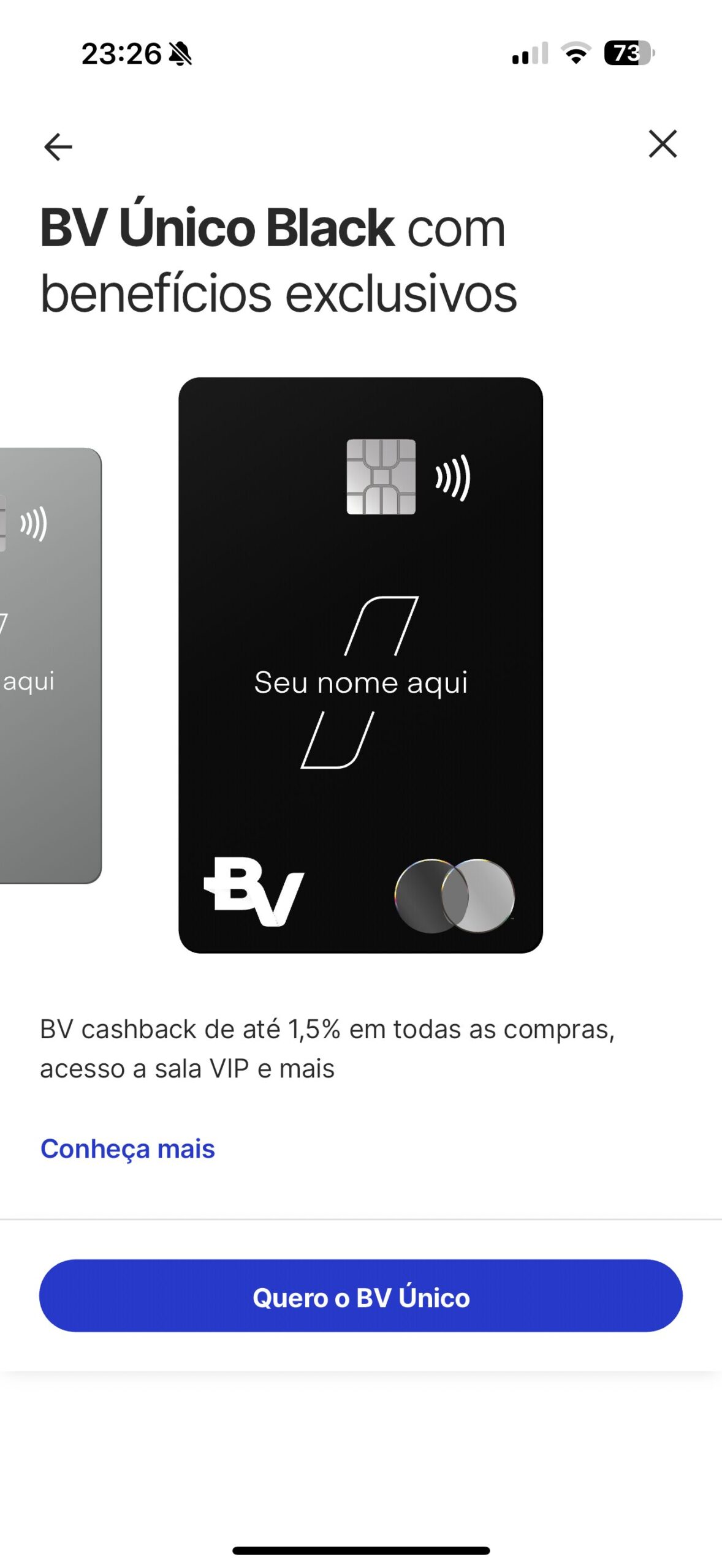Open the Conheça mais link
This screenshot has height=1568, width=722.
click(x=127, y=1149)
